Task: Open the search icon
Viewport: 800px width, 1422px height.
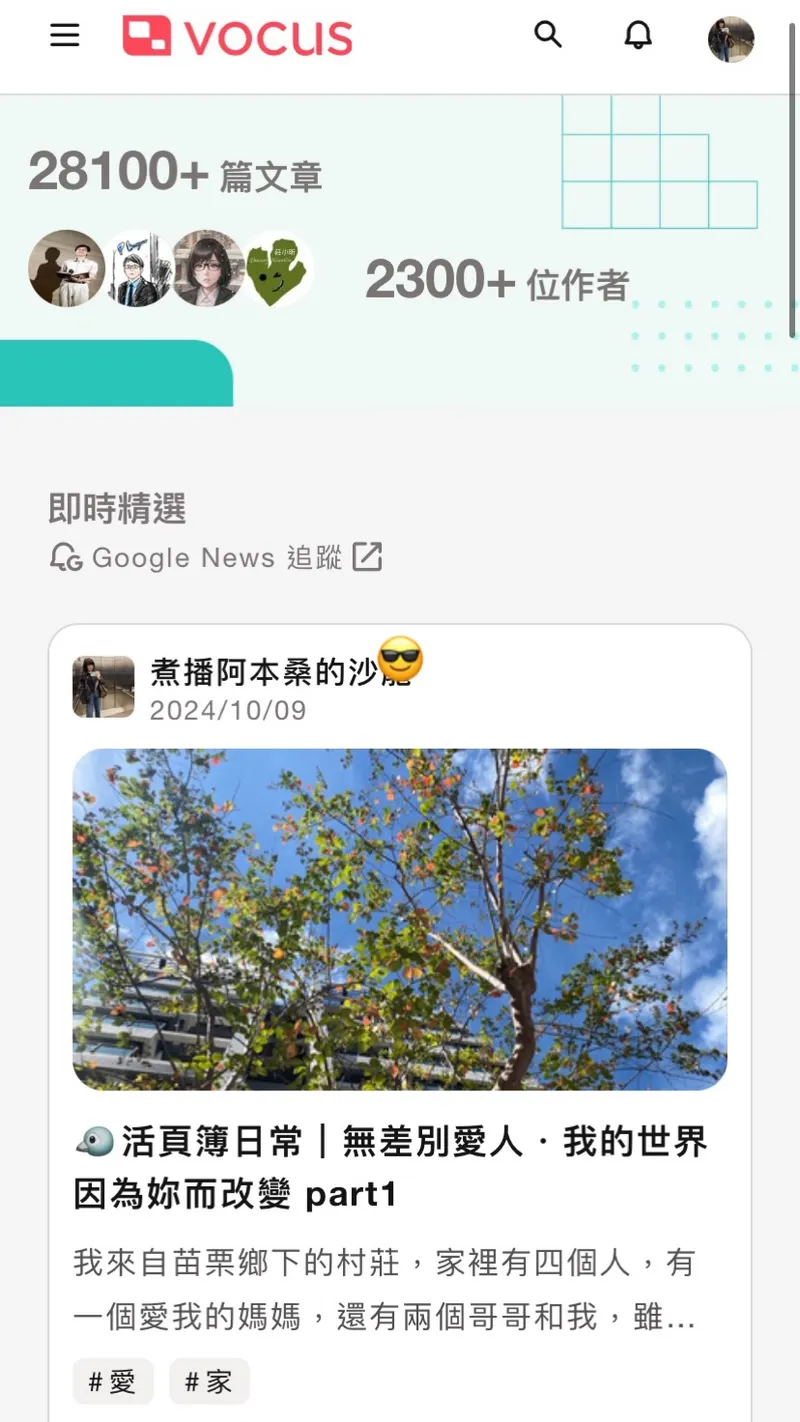Action: click(x=548, y=35)
